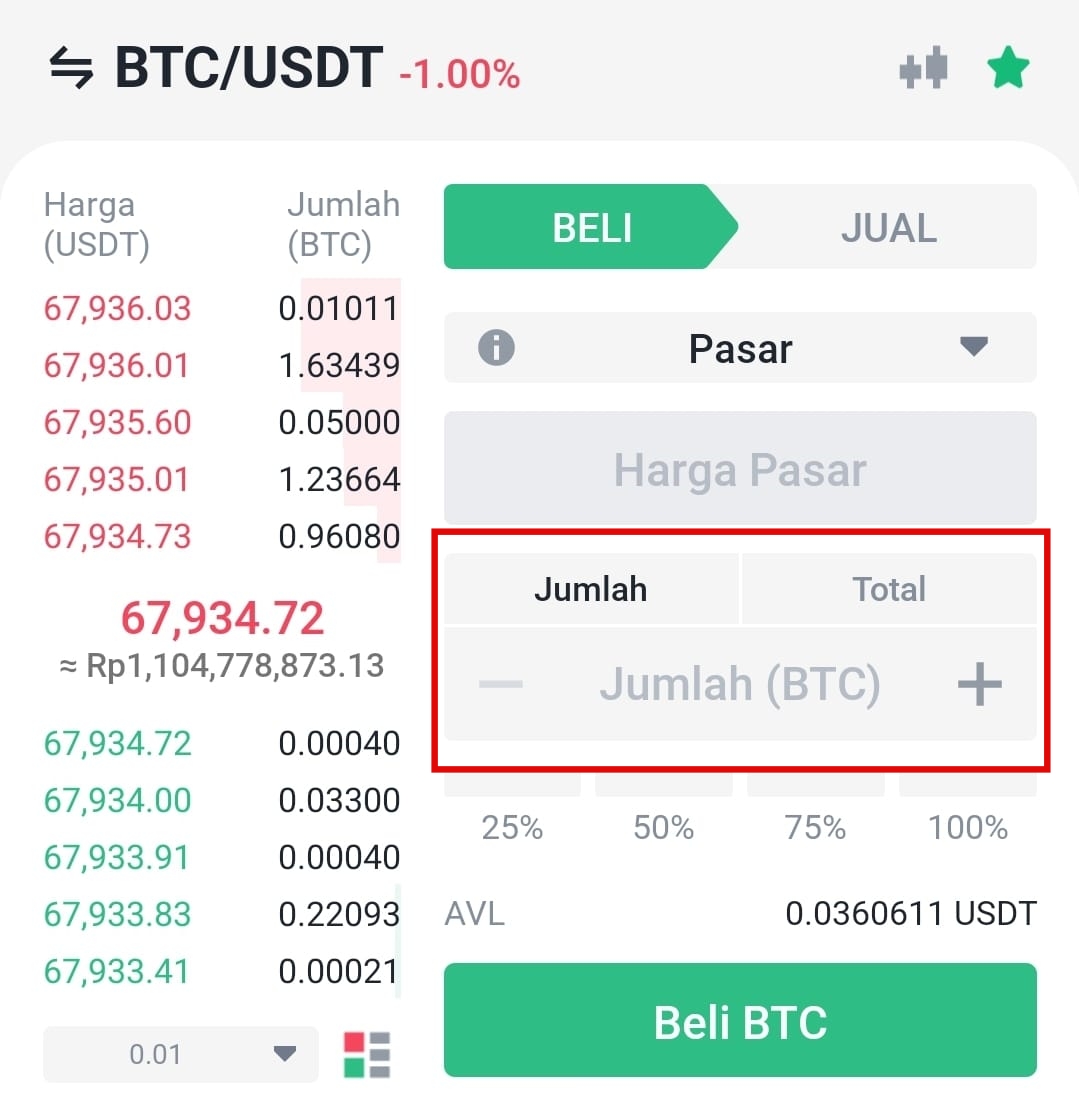This screenshot has width=1079, height=1102.
Task: Focus the Jumlah (BTC) input field
Action: [739, 685]
